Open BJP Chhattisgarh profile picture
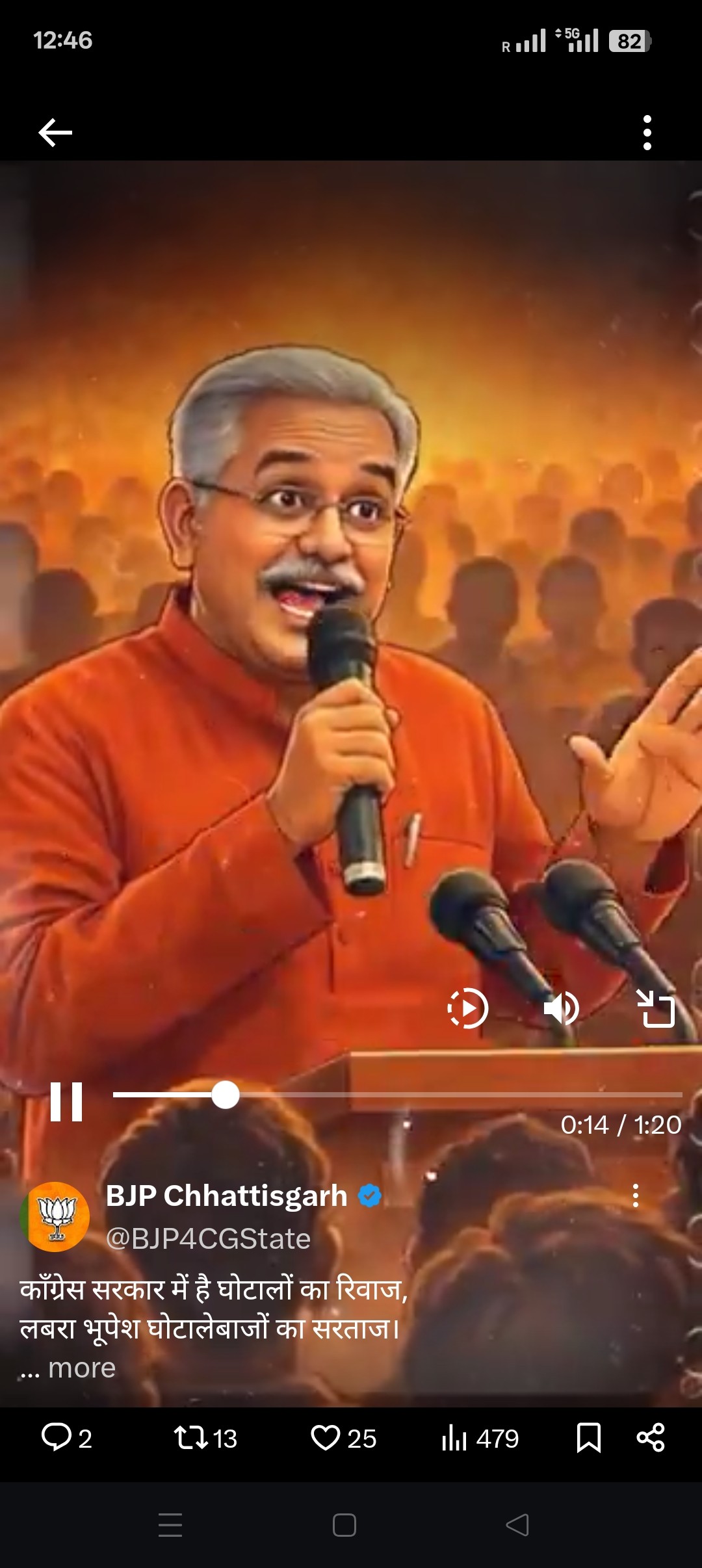 pyautogui.click(x=57, y=1216)
